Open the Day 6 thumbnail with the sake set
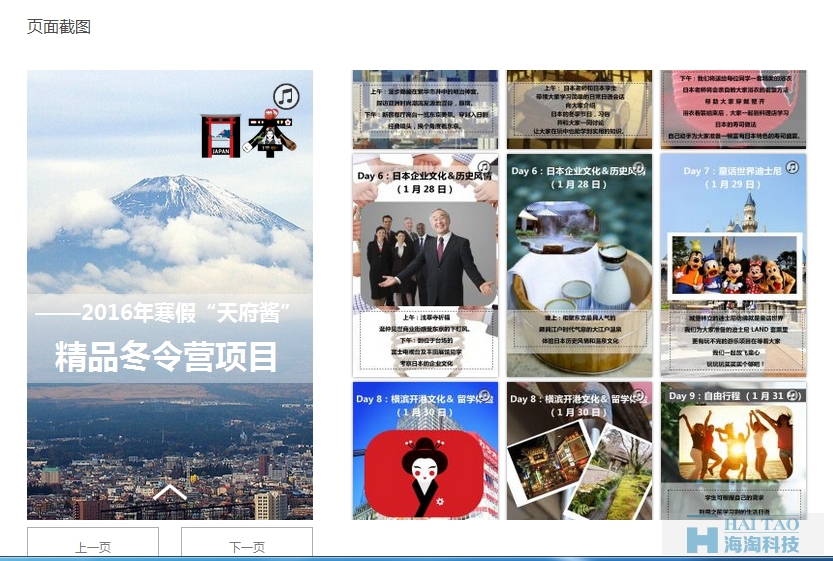 579,264
